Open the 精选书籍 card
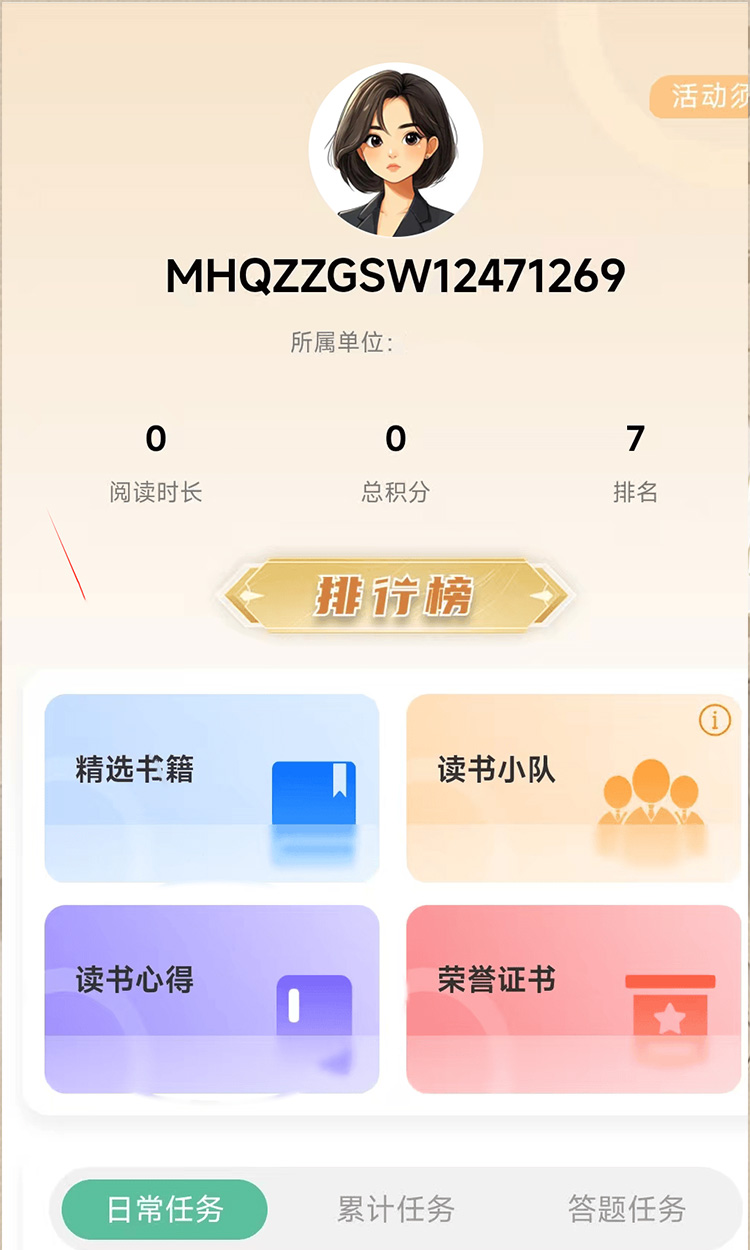Viewport: 750px width, 1250px height. tap(212, 788)
